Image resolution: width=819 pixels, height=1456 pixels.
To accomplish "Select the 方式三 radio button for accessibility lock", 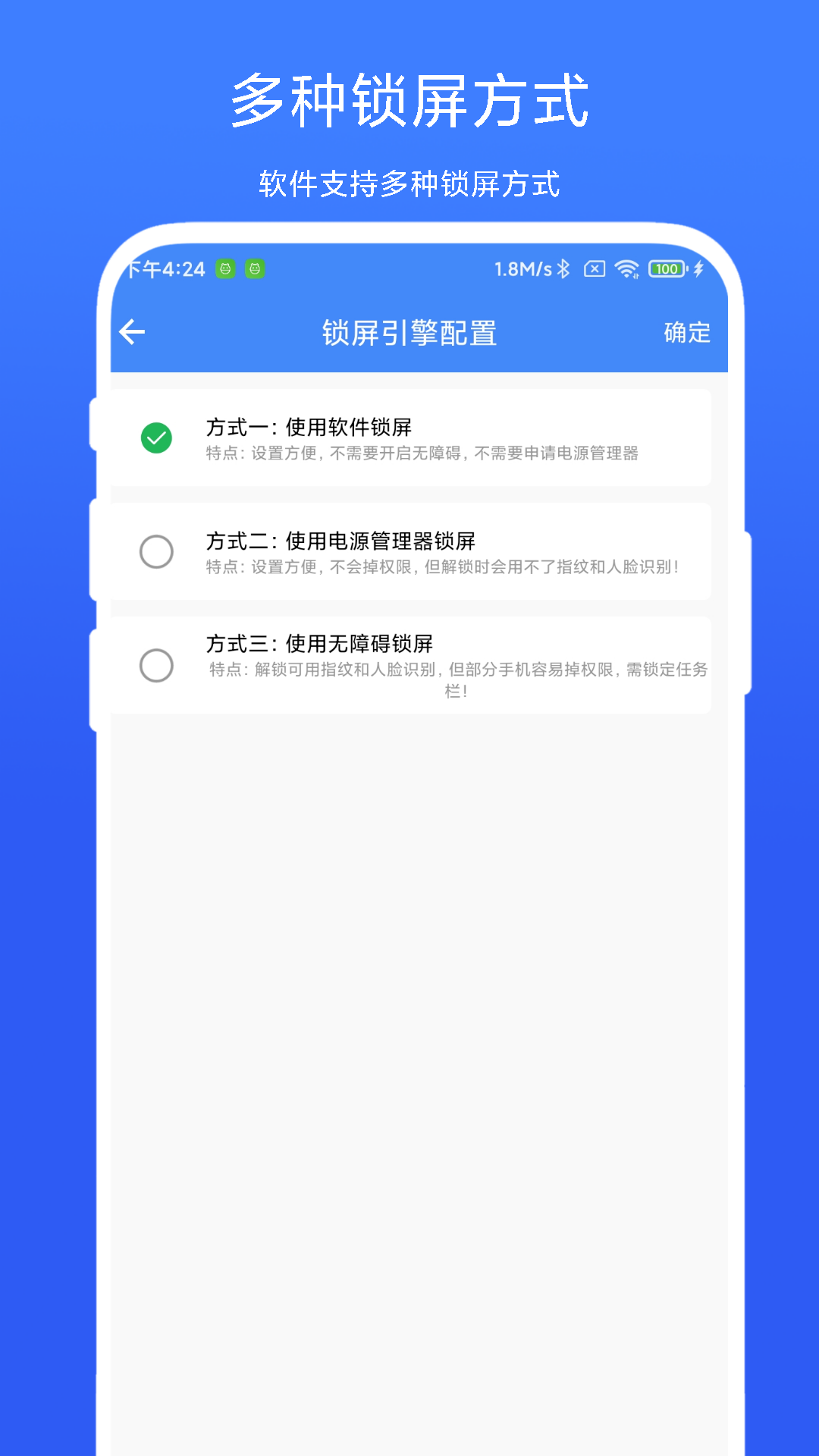I will pos(157,667).
